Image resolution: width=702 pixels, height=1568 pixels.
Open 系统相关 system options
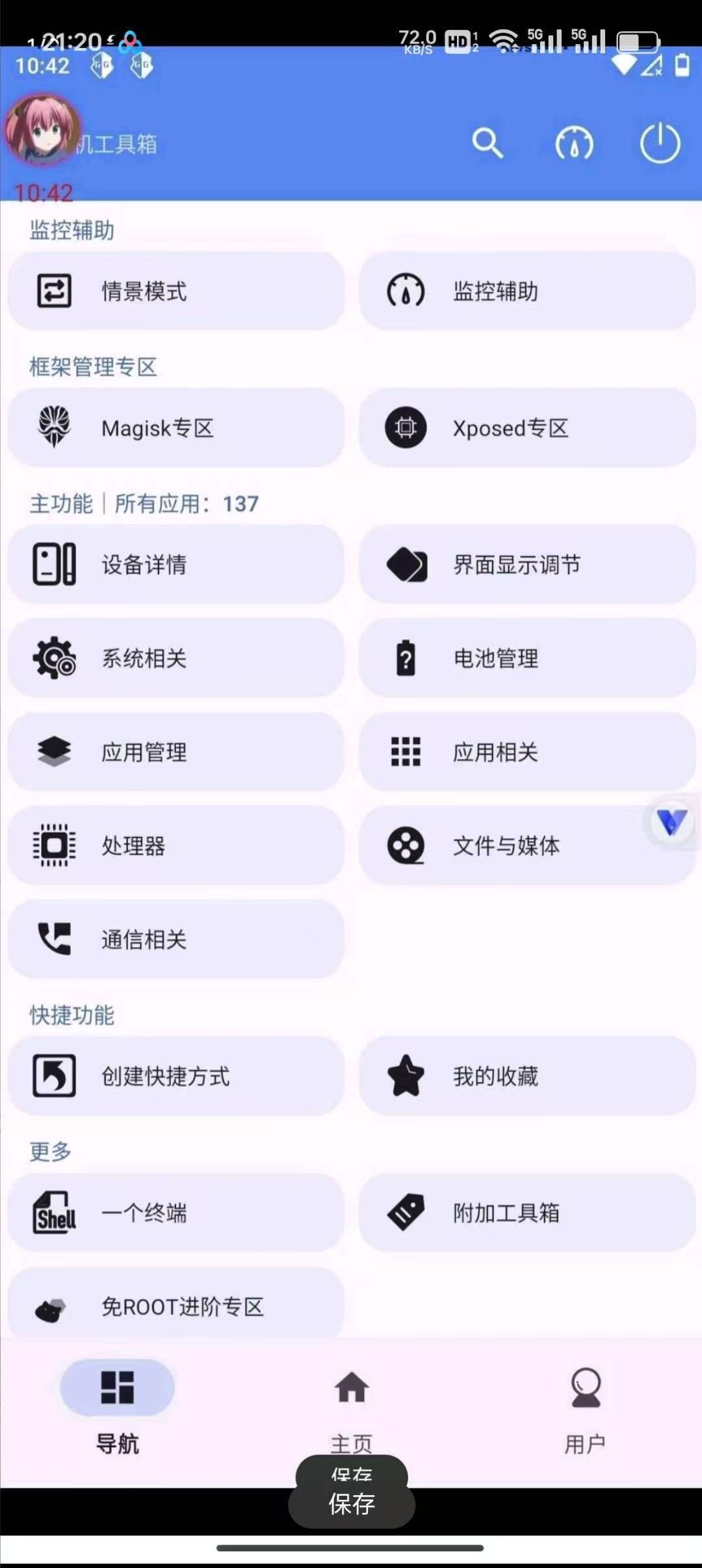point(175,658)
